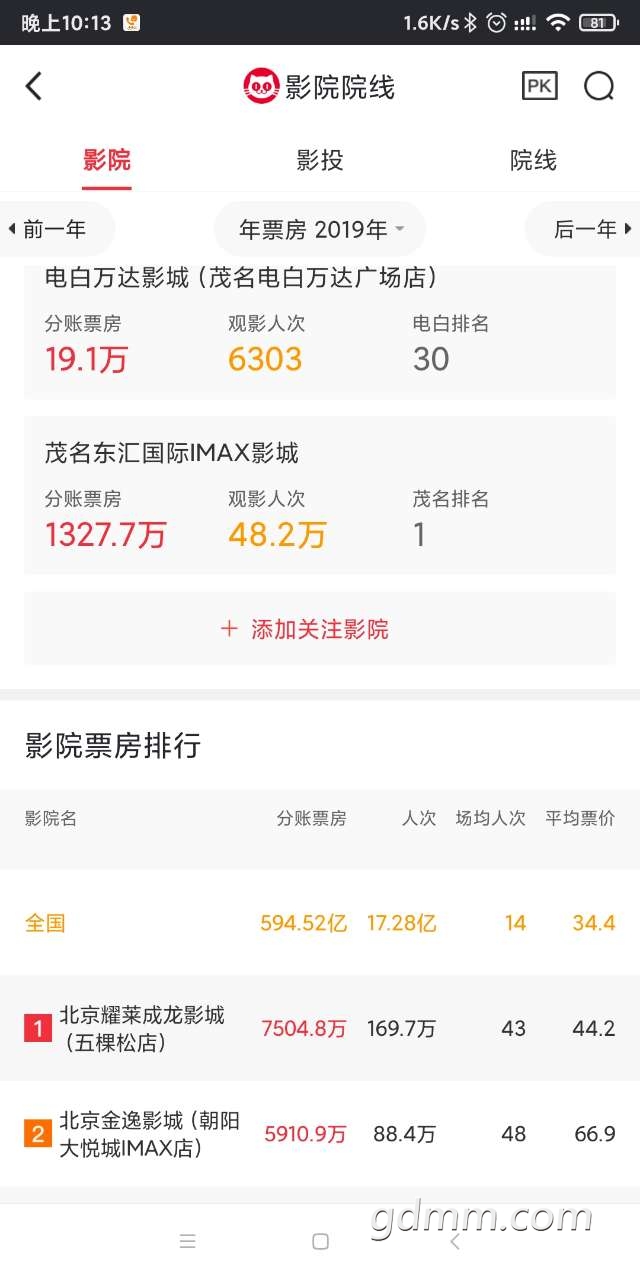This screenshot has height=1280, width=640.
Task: Open the PK comparison button
Action: (x=539, y=87)
